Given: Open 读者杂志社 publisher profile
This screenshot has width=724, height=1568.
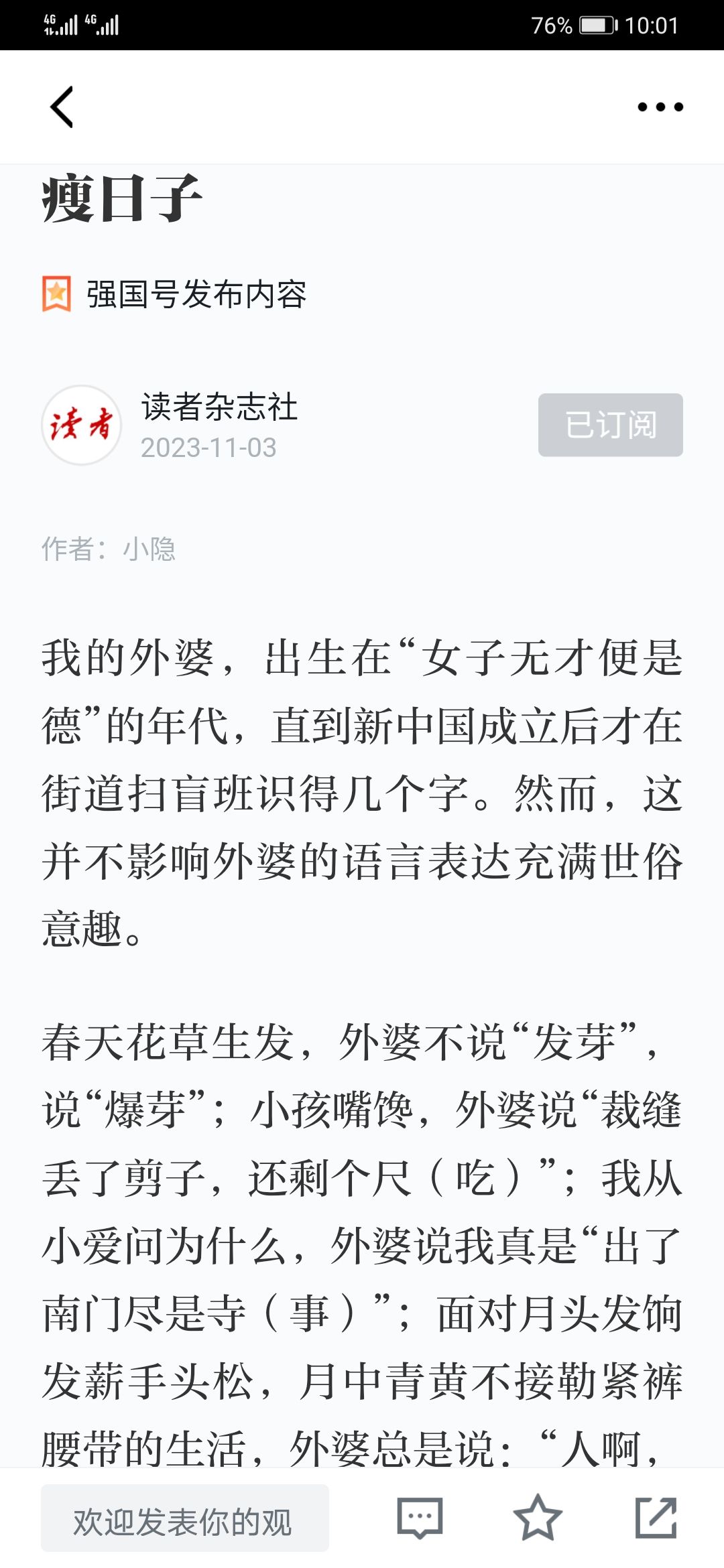Looking at the screenshot, I should click(219, 407).
